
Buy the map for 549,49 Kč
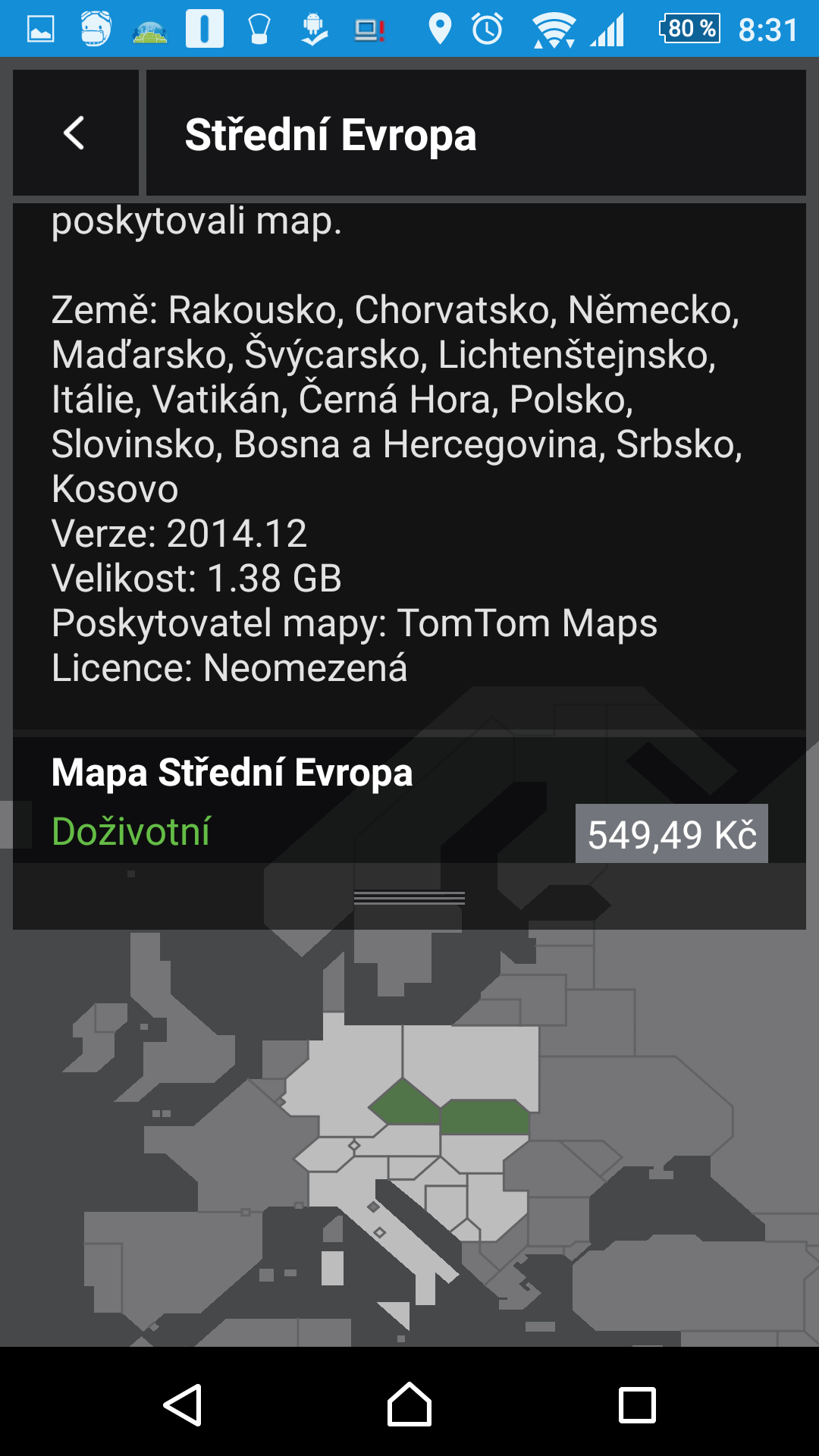point(671,833)
